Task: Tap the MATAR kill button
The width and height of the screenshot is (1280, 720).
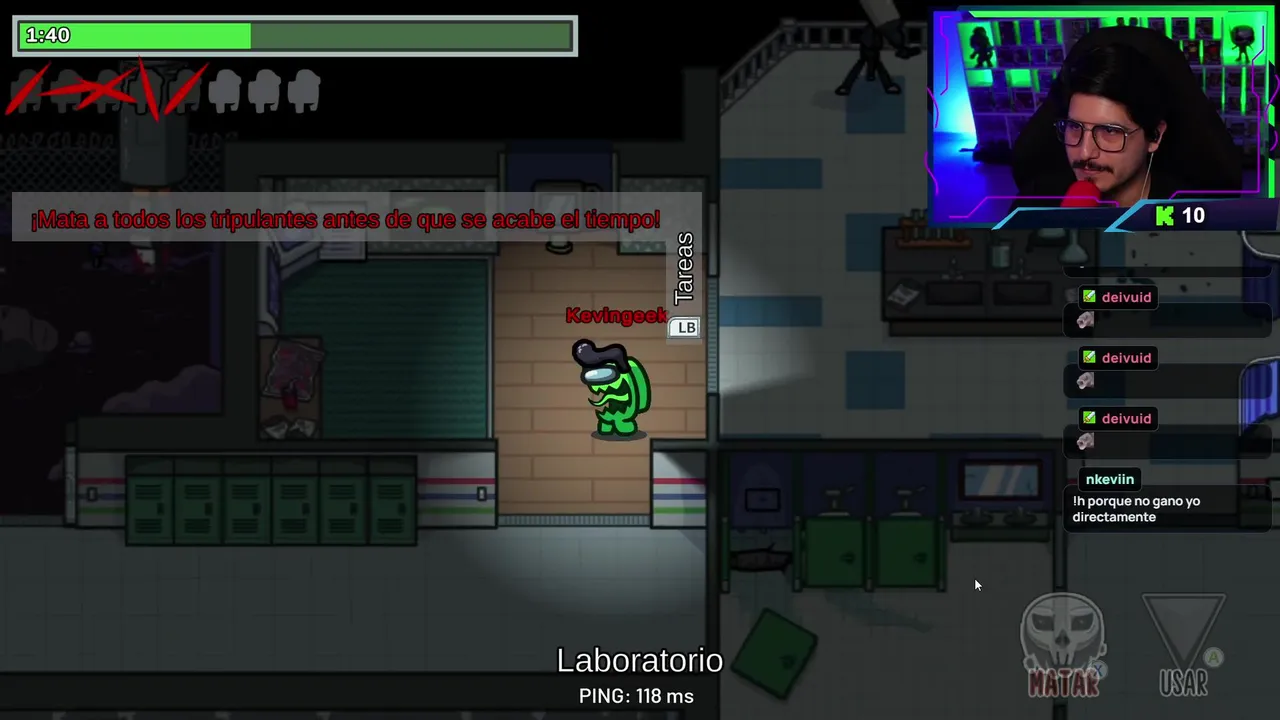Action: point(1062,645)
